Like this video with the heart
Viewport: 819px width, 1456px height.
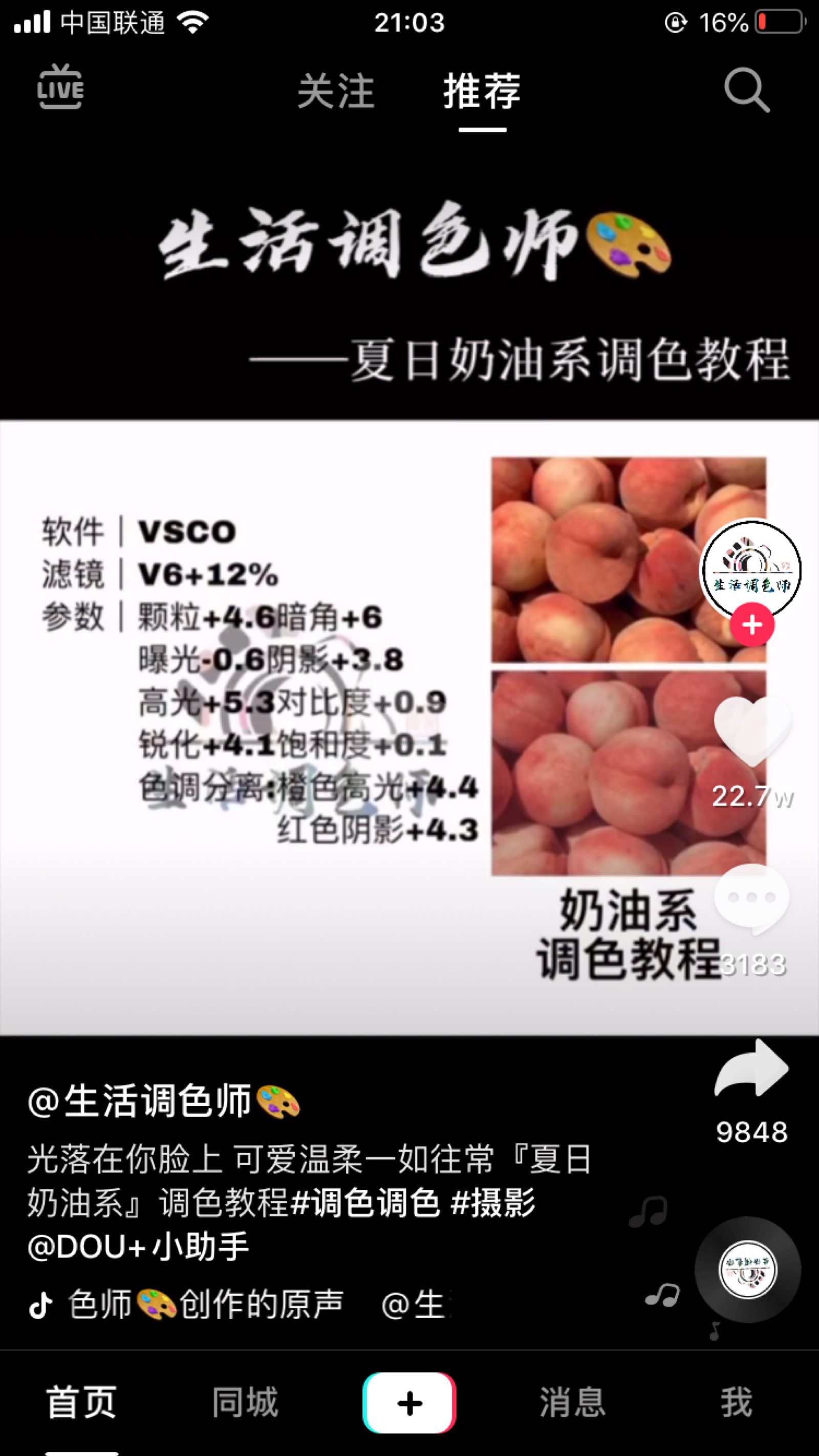point(752,732)
